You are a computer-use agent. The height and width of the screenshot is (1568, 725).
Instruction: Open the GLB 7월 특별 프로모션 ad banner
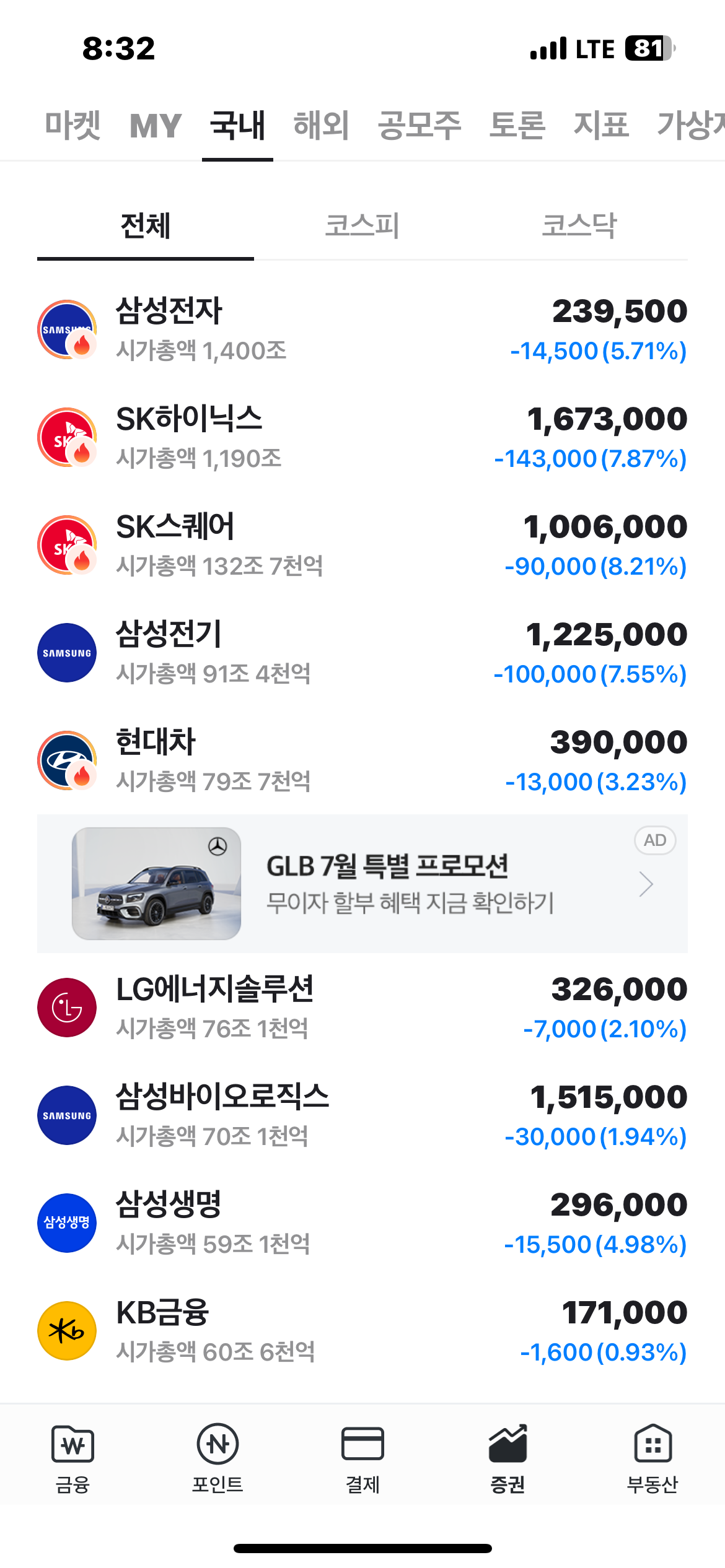click(362, 884)
